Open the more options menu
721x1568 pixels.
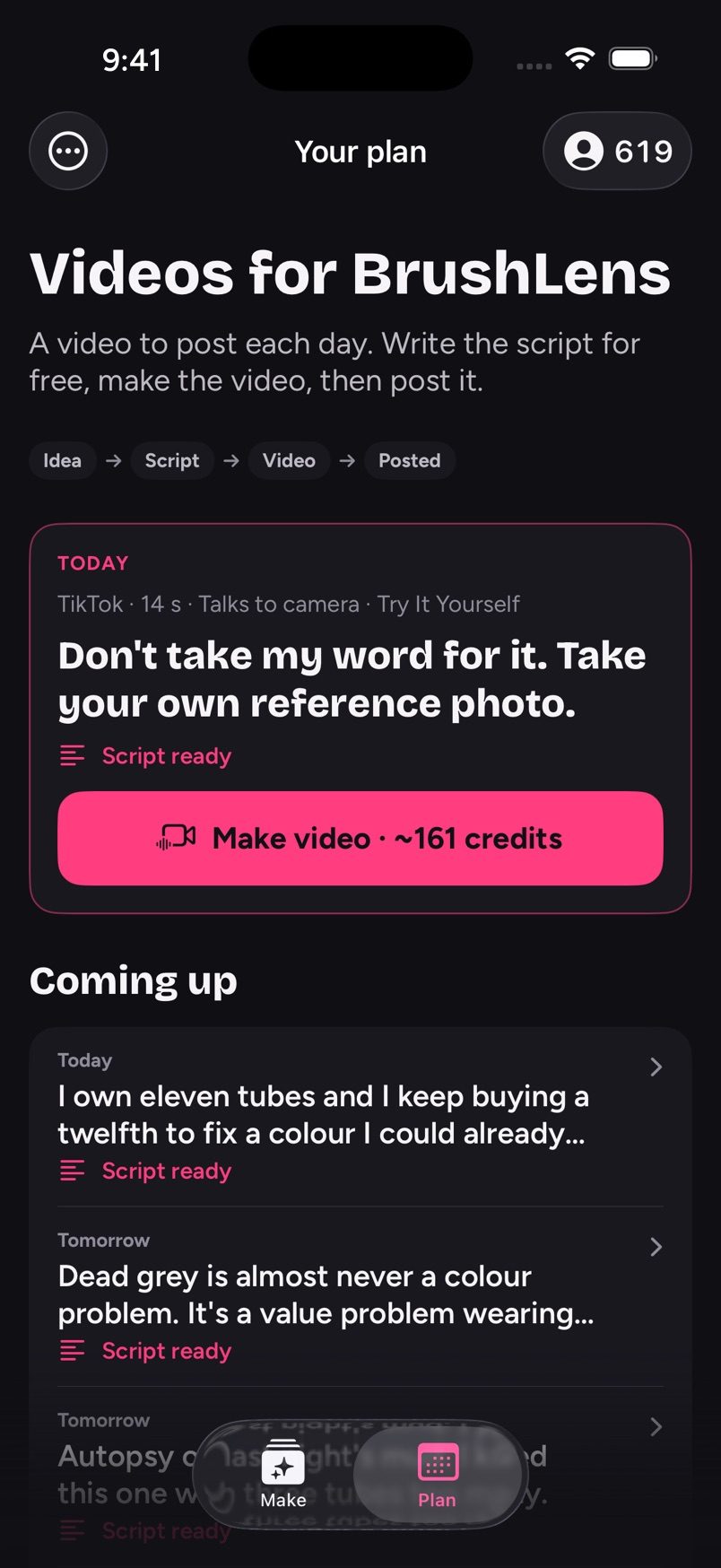[68, 151]
